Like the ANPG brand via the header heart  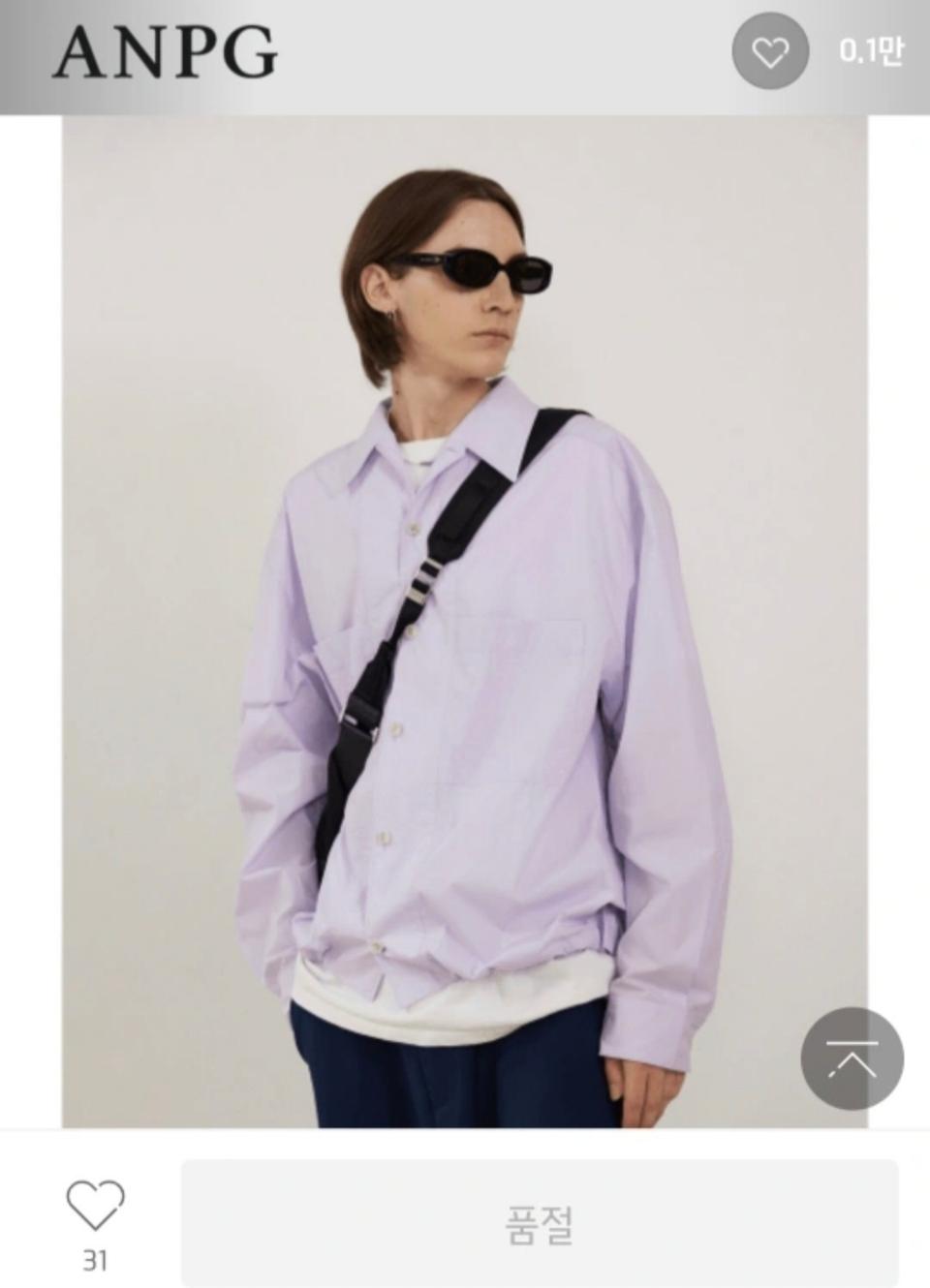(x=770, y=52)
